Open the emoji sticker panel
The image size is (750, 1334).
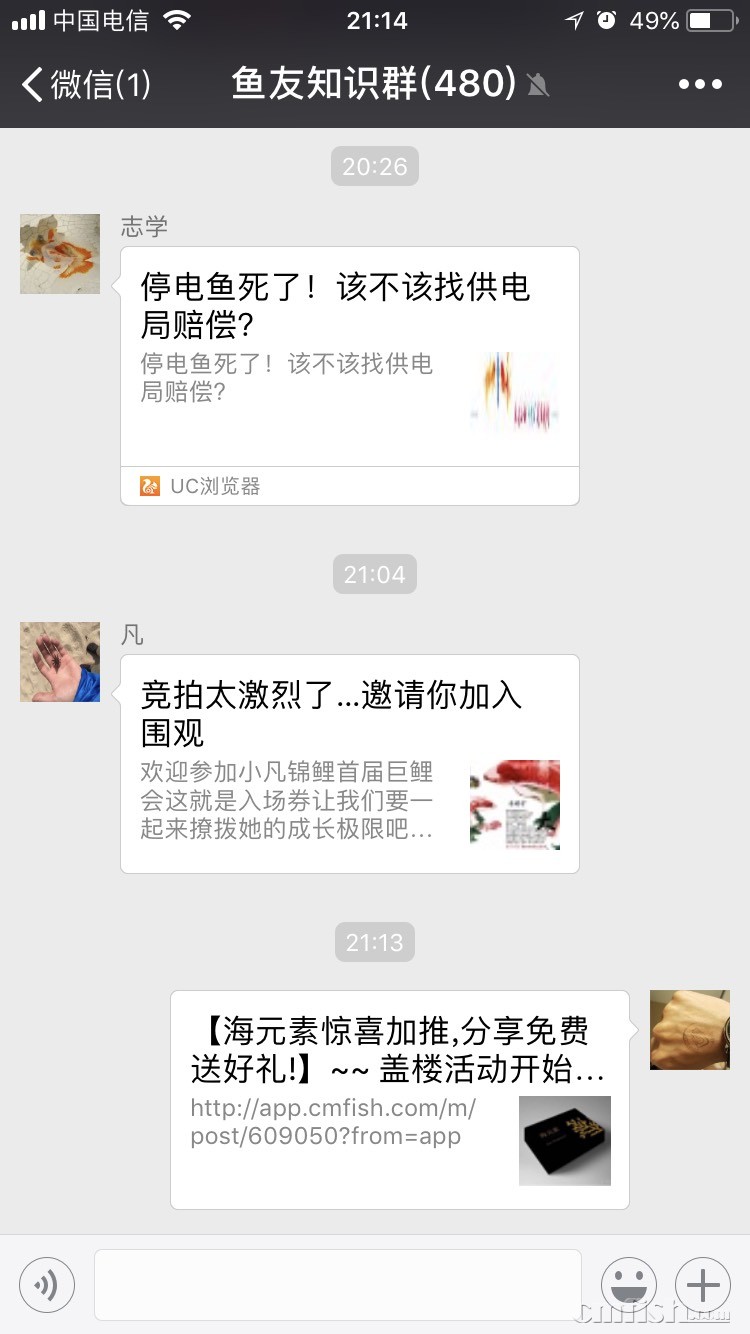tap(629, 1284)
